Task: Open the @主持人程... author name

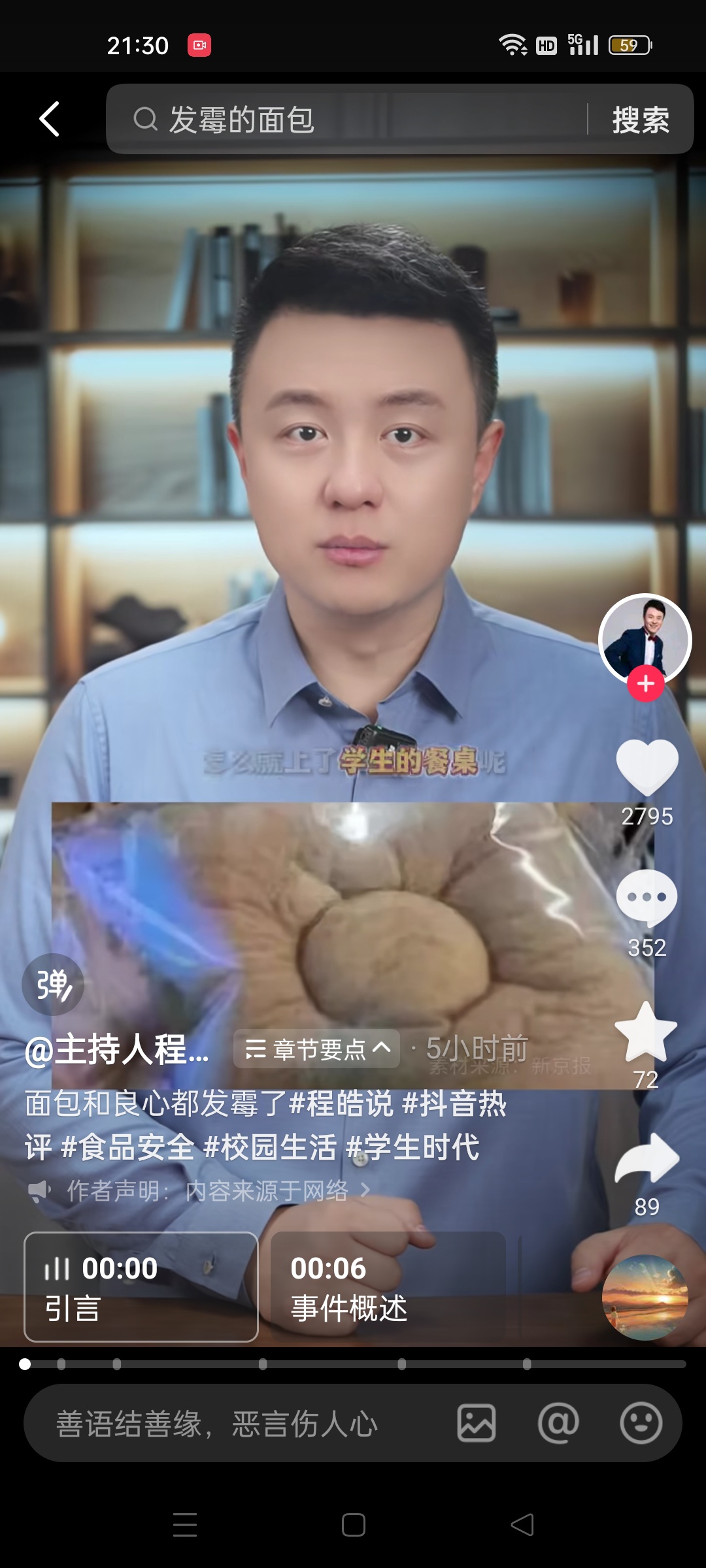Action: tap(118, 1050)
